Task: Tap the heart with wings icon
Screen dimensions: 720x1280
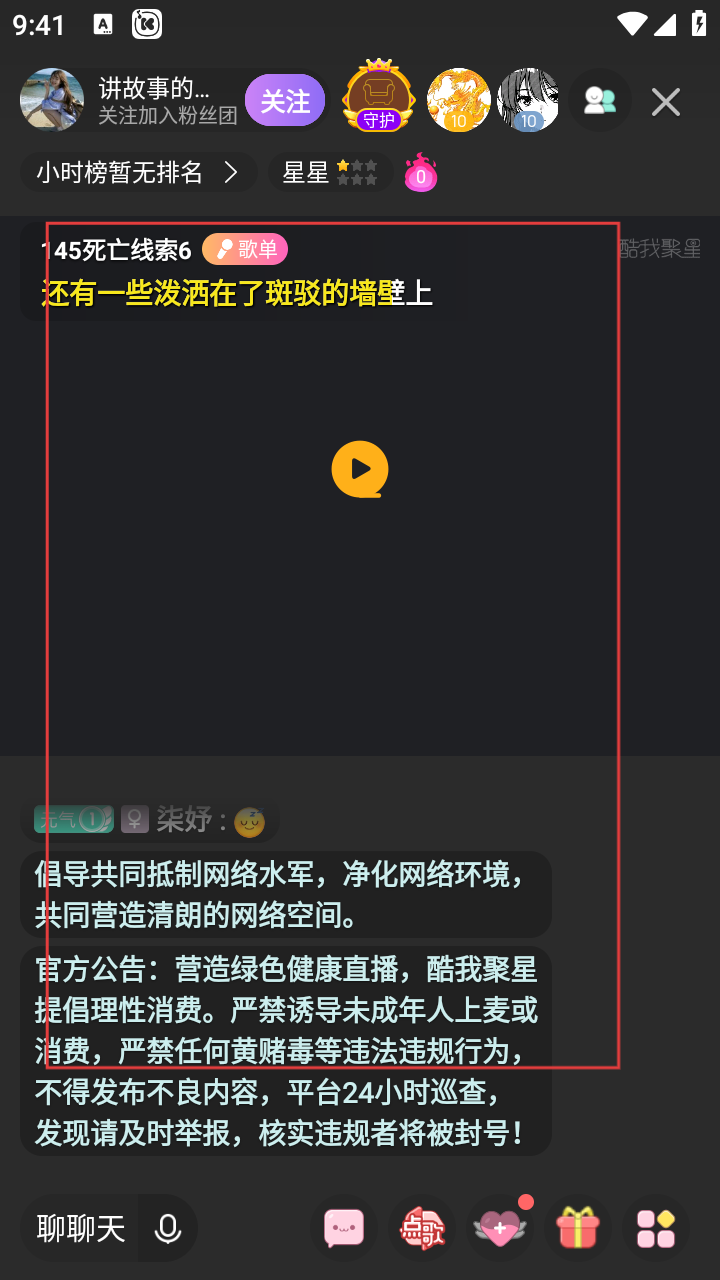Action: point(500,1228)
